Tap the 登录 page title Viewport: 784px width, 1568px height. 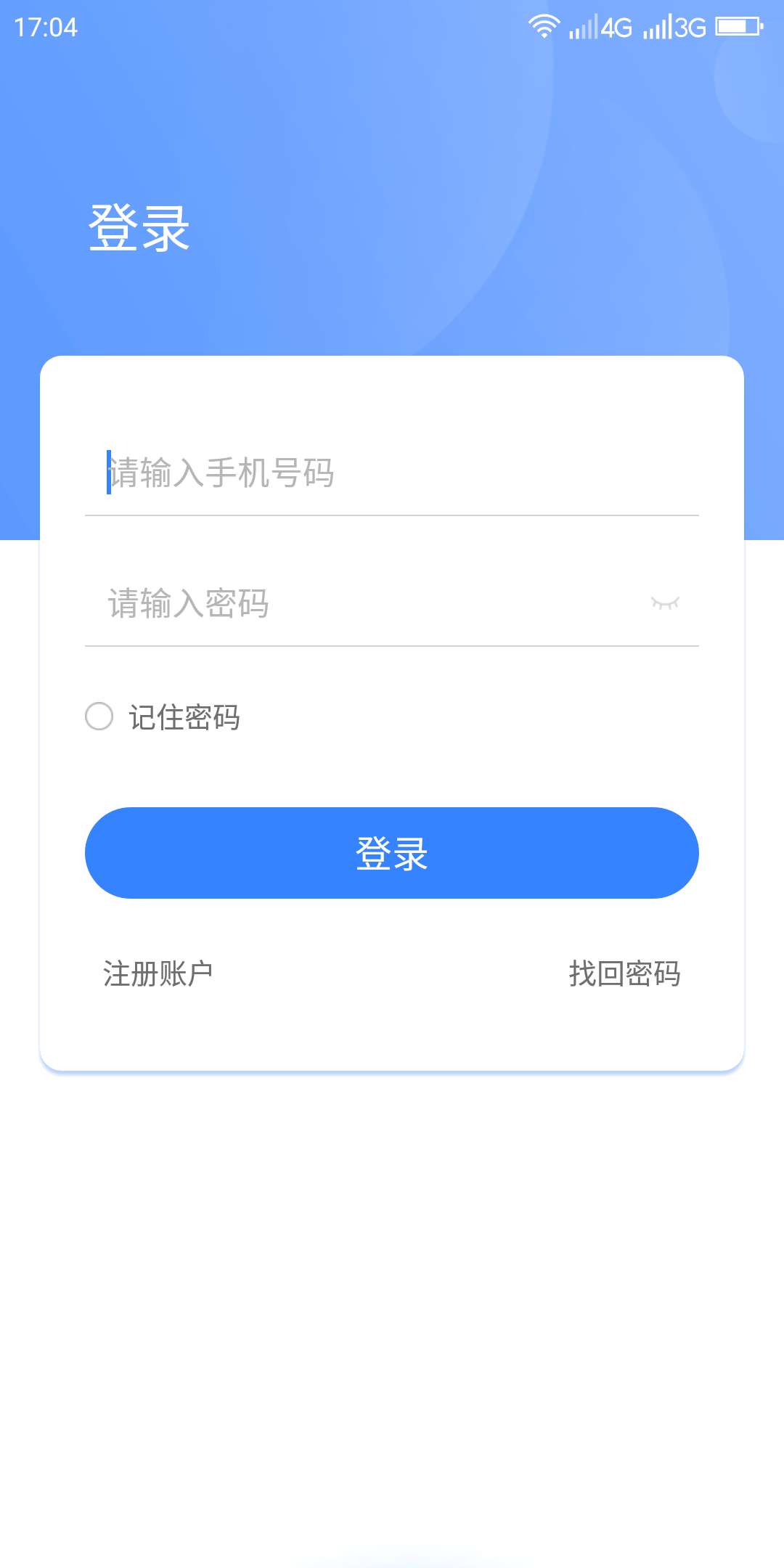[x=138, y=227]
